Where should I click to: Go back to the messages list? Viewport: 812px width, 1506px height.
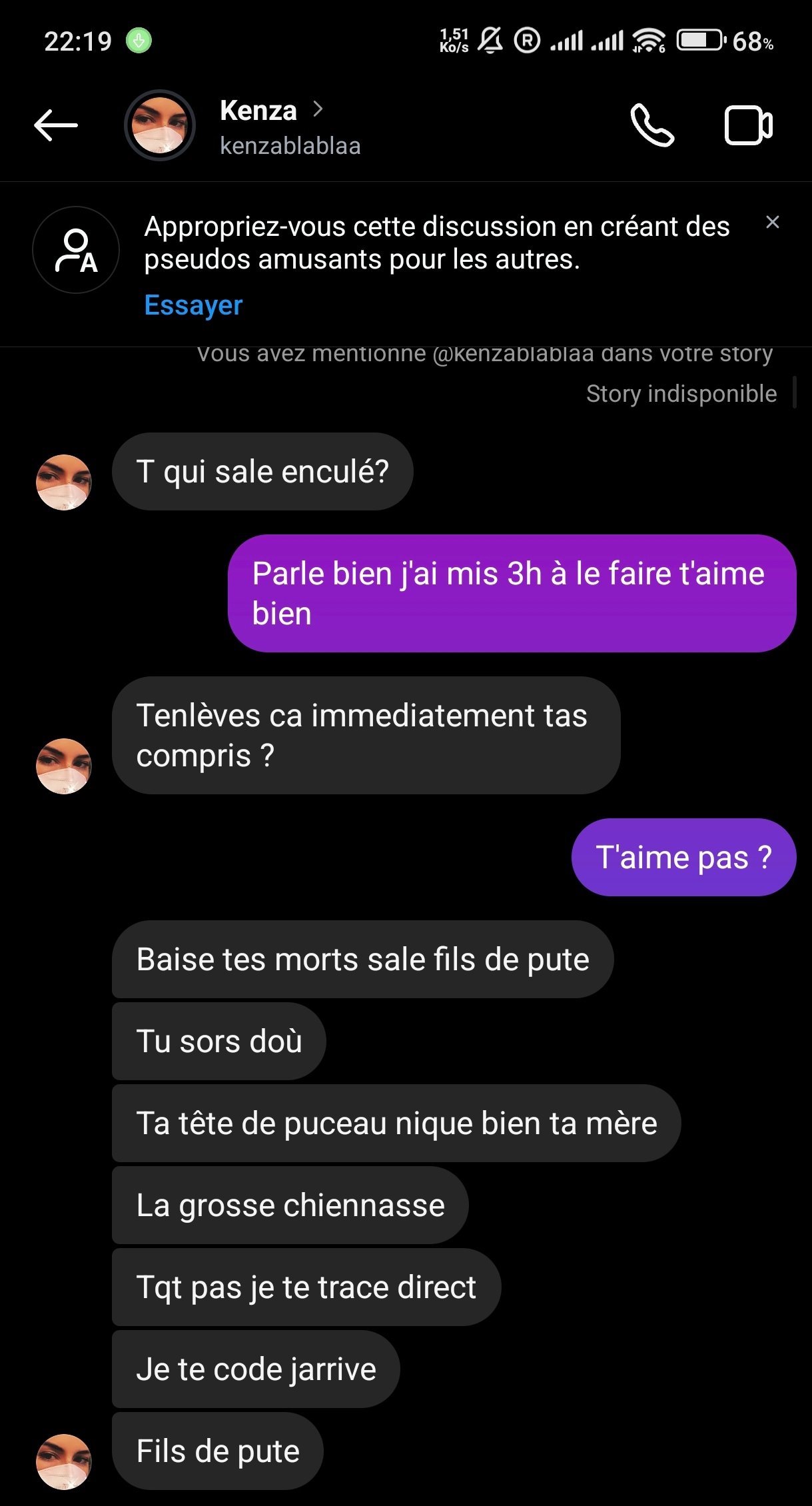[x=56, y=125]
